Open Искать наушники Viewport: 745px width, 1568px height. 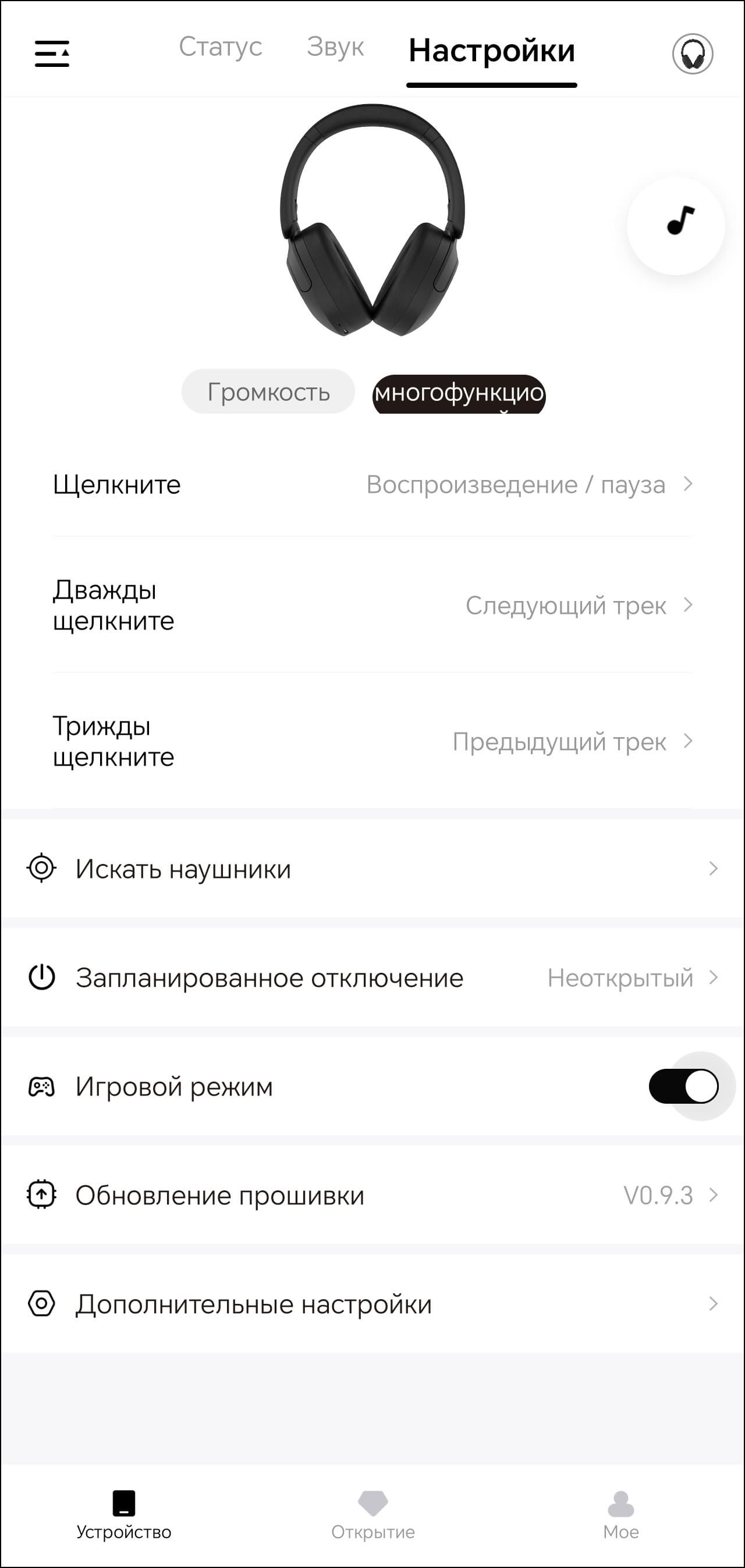(x=372, y=869)
